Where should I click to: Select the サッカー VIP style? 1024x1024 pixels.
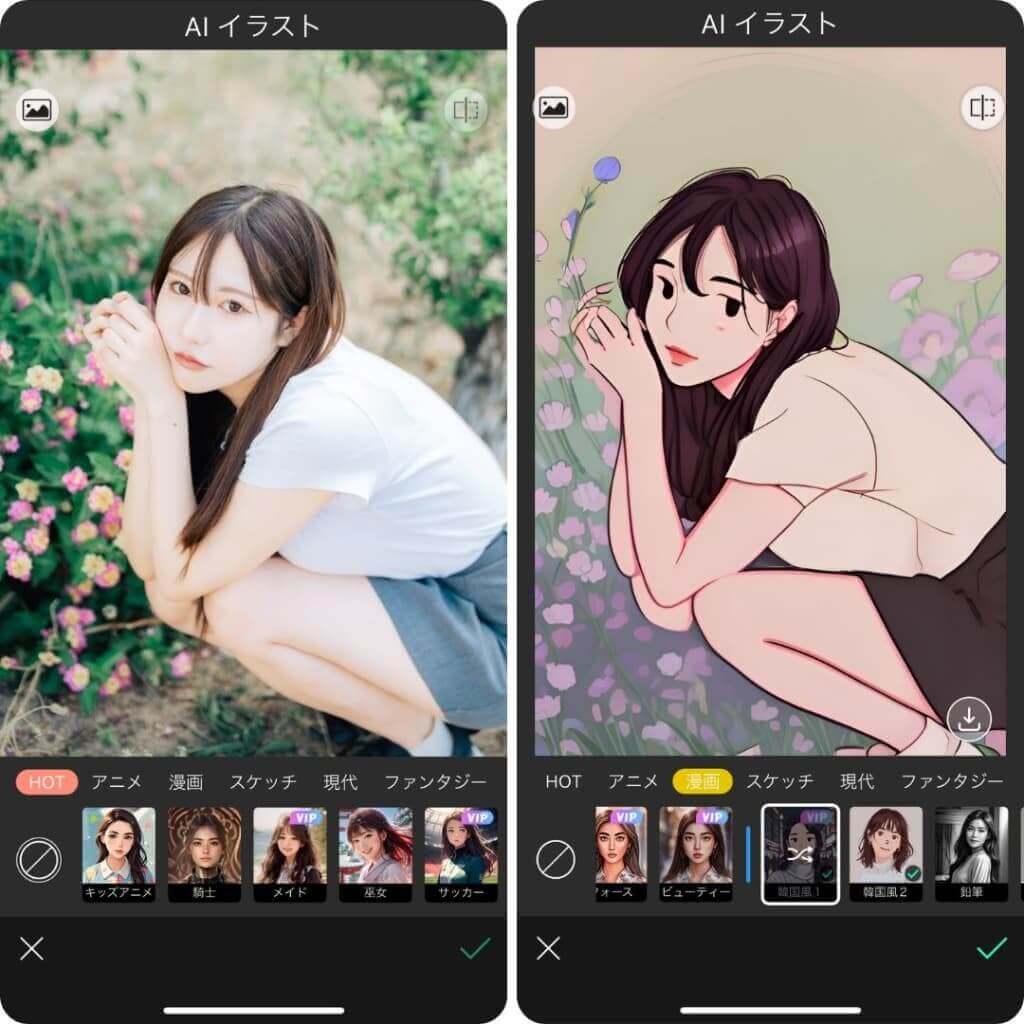pyautogui.click(x=461, y=853)
